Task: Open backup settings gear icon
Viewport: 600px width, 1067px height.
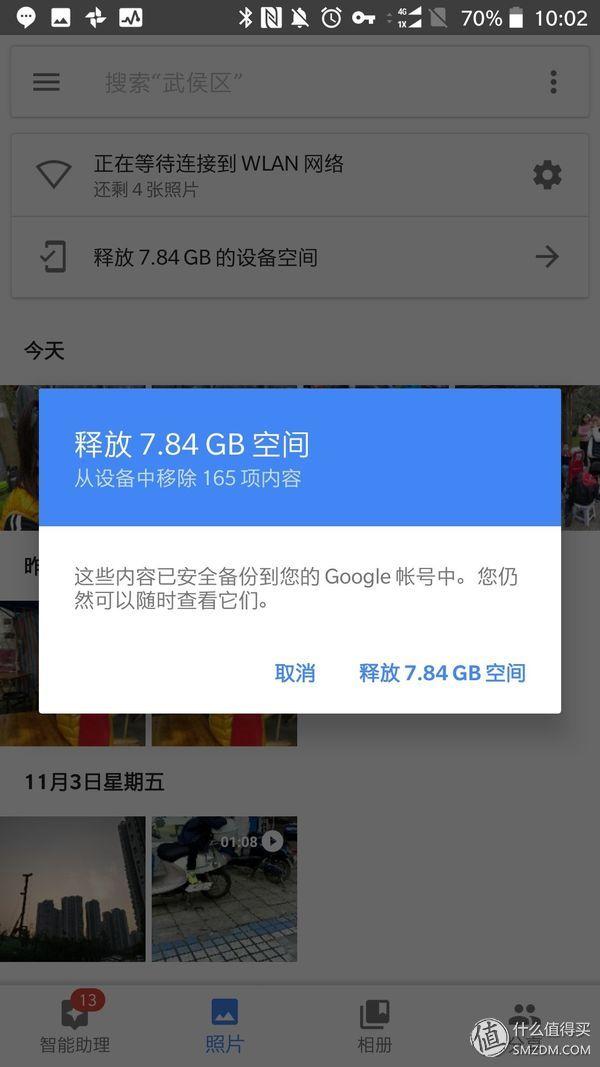Action: (547, 176)
